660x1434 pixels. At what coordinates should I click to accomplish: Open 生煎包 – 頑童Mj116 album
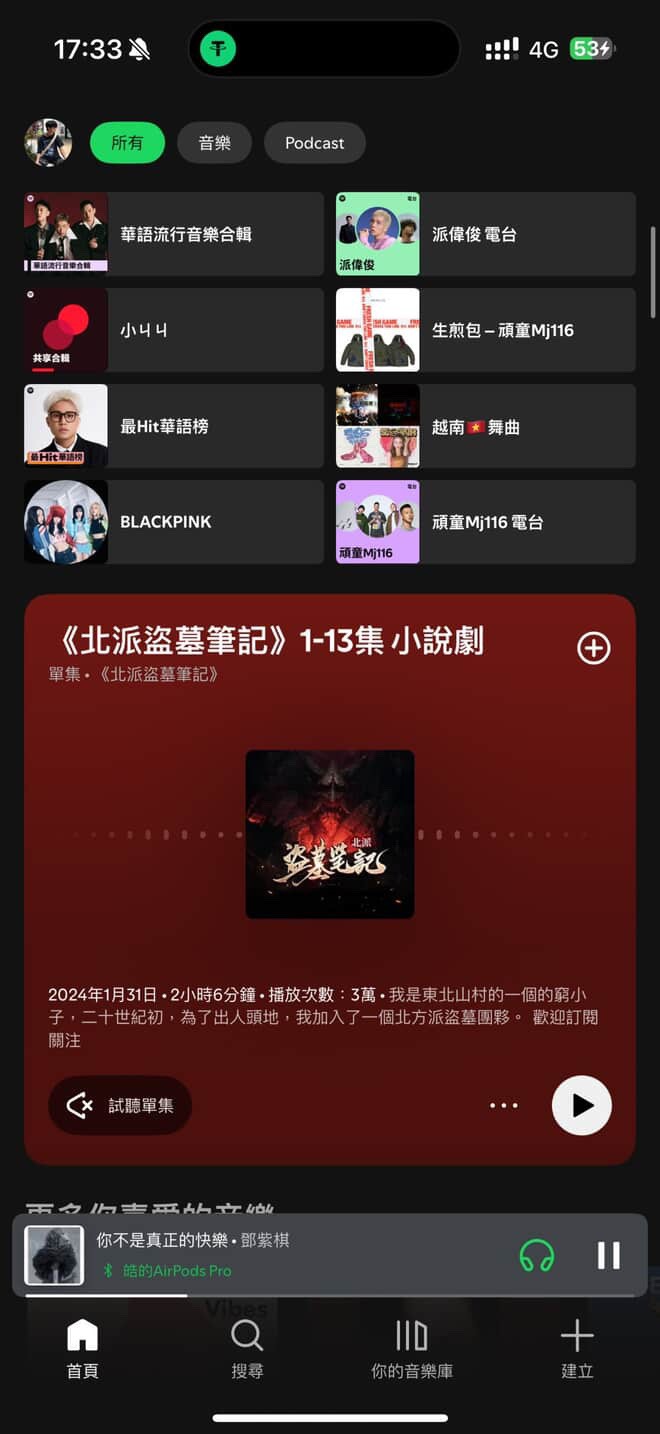(486, 330)
